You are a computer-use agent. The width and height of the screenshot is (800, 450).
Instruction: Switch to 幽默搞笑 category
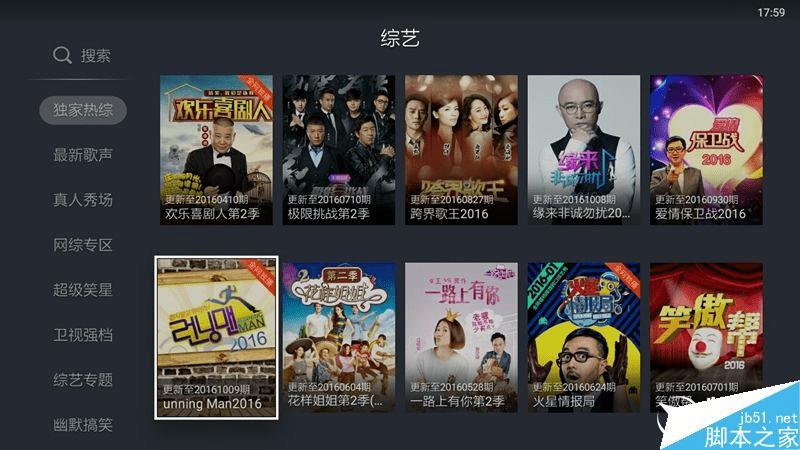coord(83,425)
